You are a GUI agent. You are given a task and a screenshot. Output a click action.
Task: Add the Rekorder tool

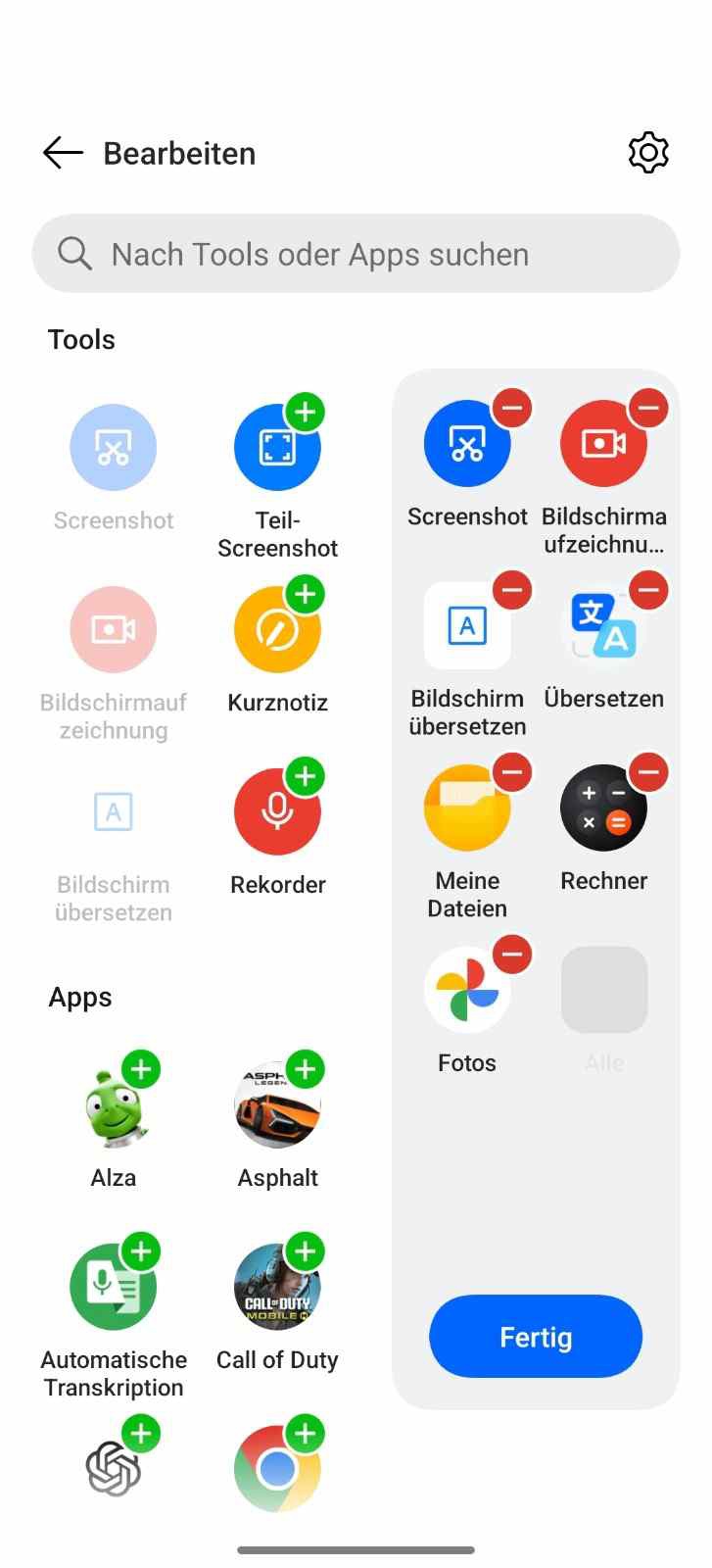306,776
